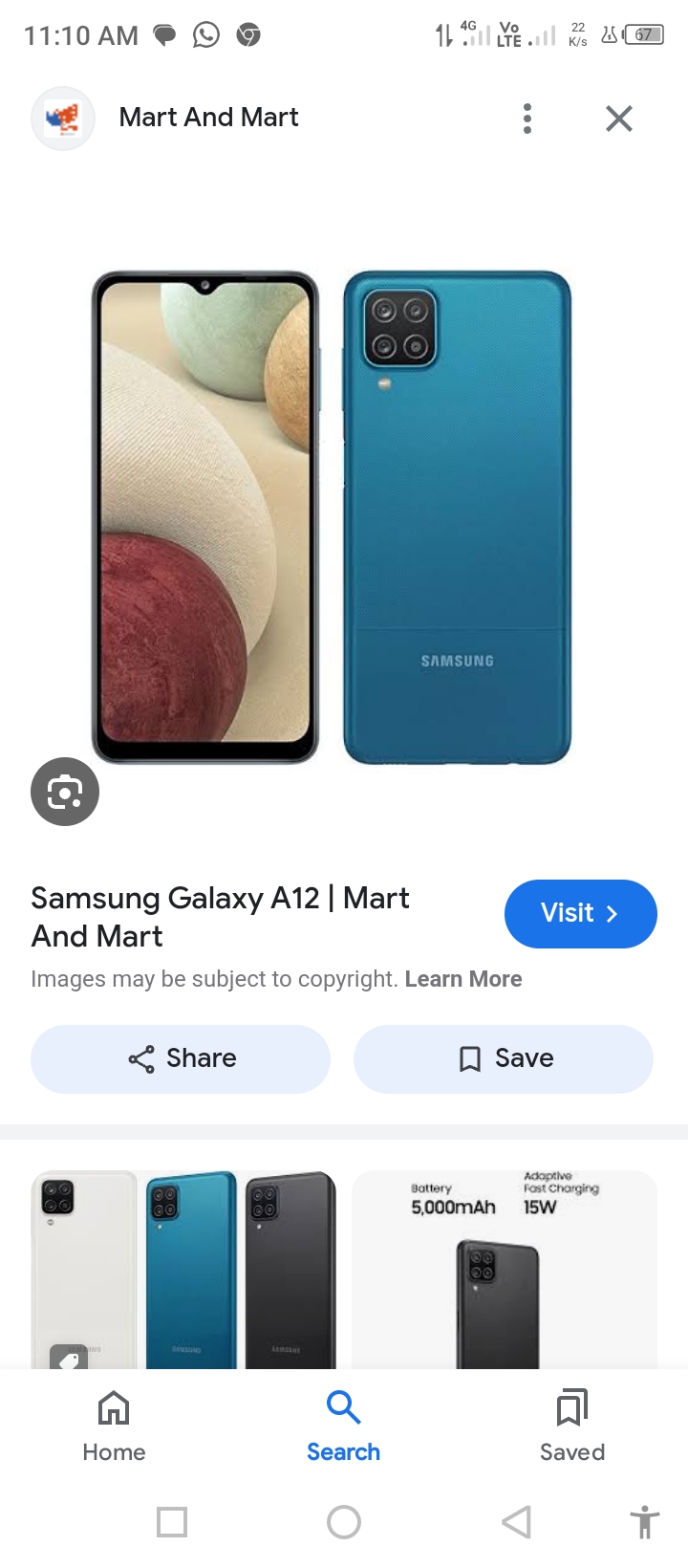
Task: Open the Learn More copyright link
Action: tap(463, 979)
